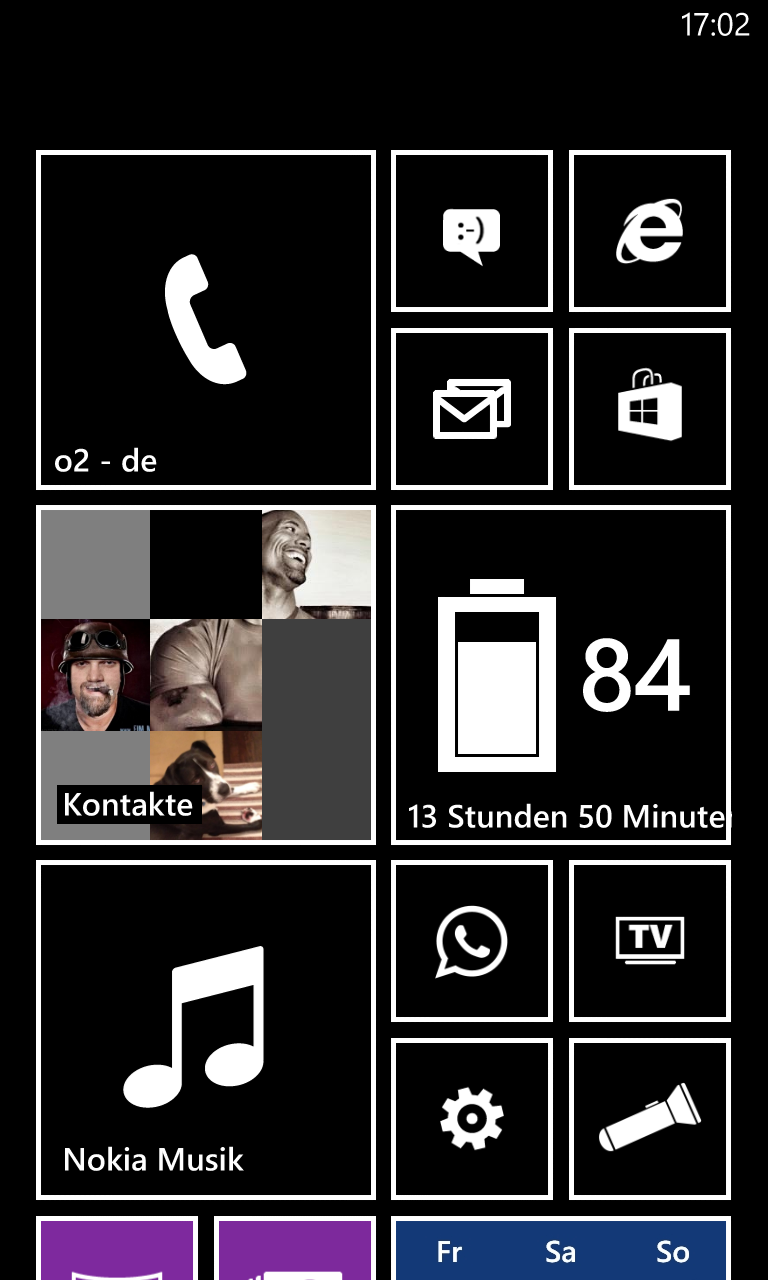Open Settings gear tile
The image size is (768, 1280).
pos(472,1119)
